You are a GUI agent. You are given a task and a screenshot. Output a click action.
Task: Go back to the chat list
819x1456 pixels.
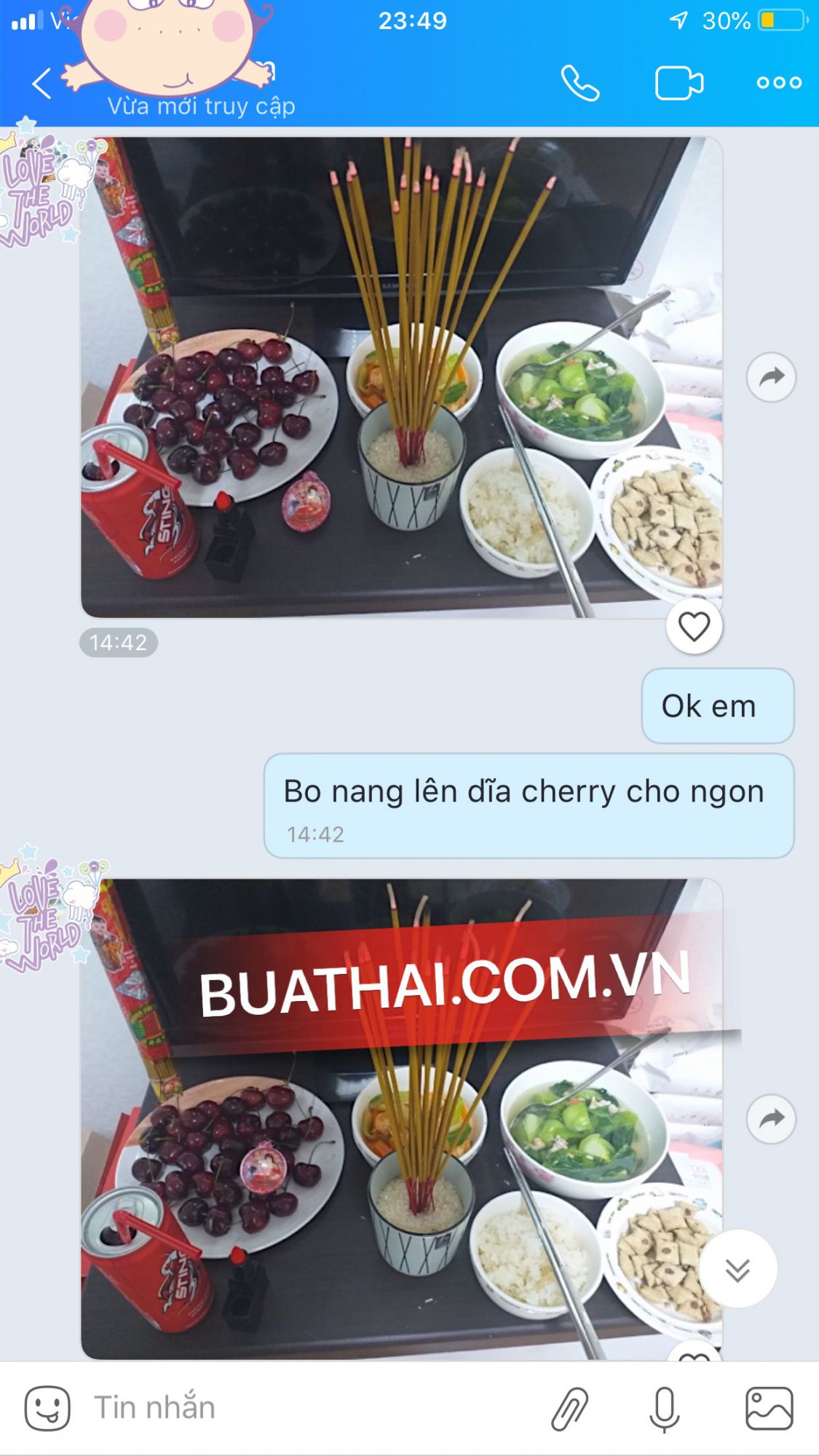tap(42, 83)
